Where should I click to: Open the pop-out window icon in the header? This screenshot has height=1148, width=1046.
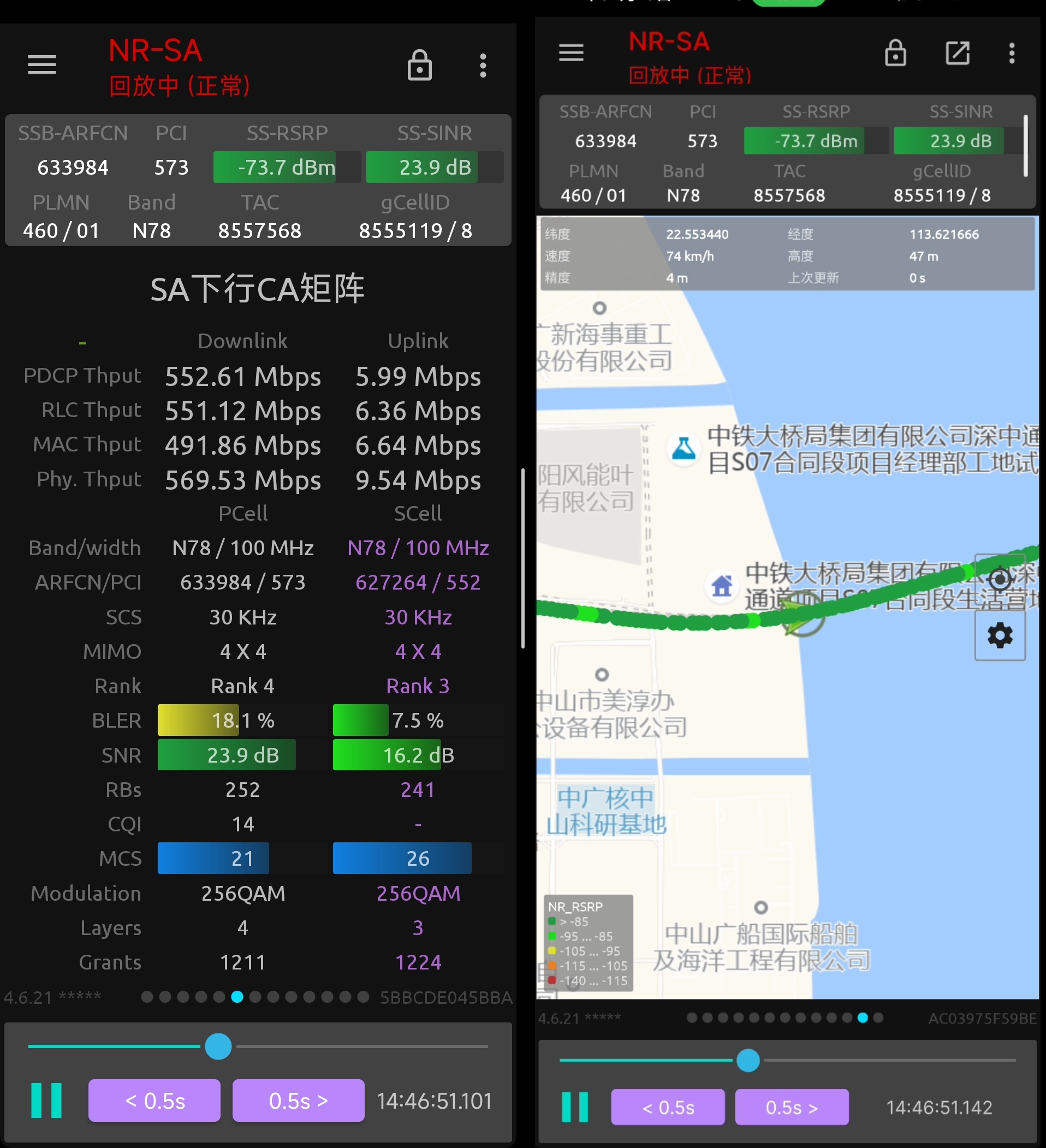(x=957, y=53)
